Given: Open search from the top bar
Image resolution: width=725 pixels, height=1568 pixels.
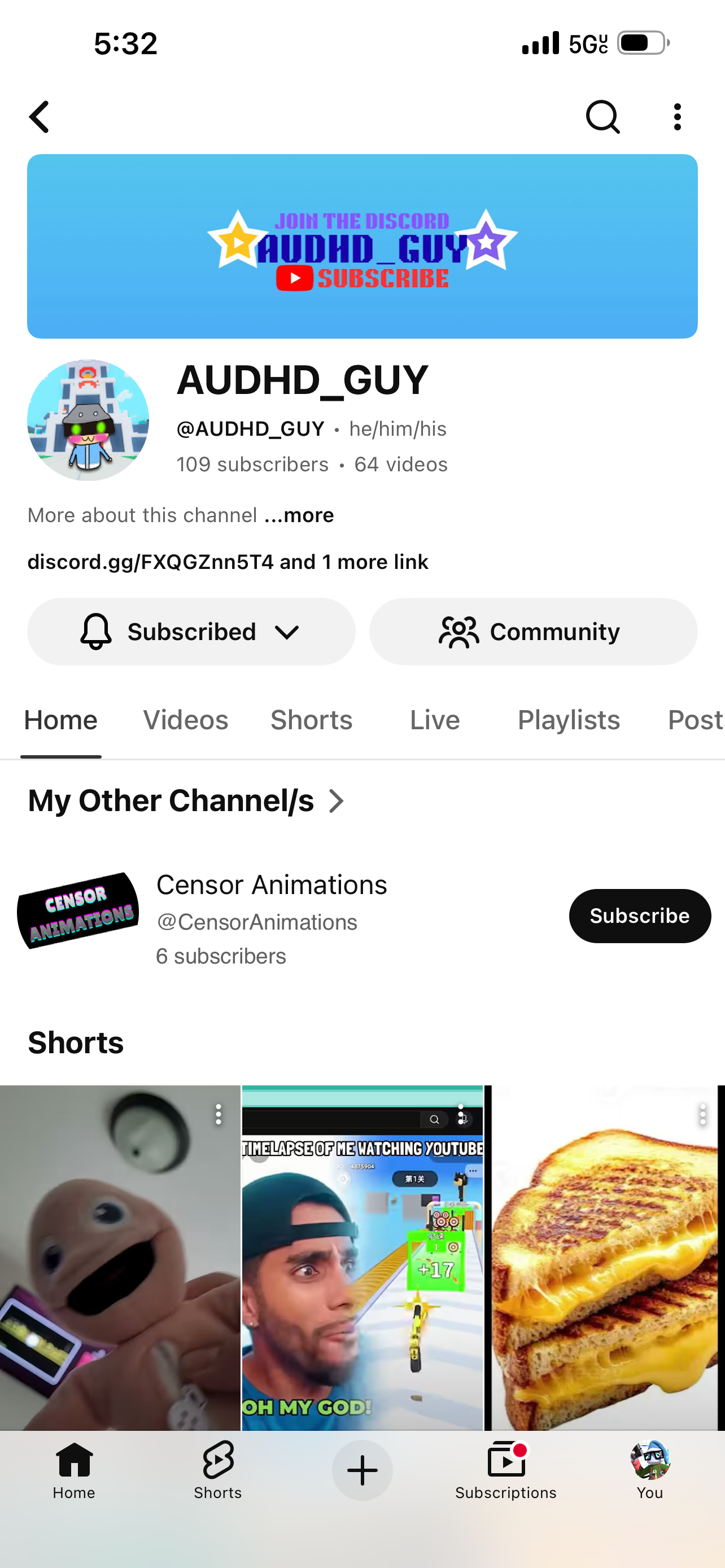Looking at the screenshot, I should [x=602, y=117].
